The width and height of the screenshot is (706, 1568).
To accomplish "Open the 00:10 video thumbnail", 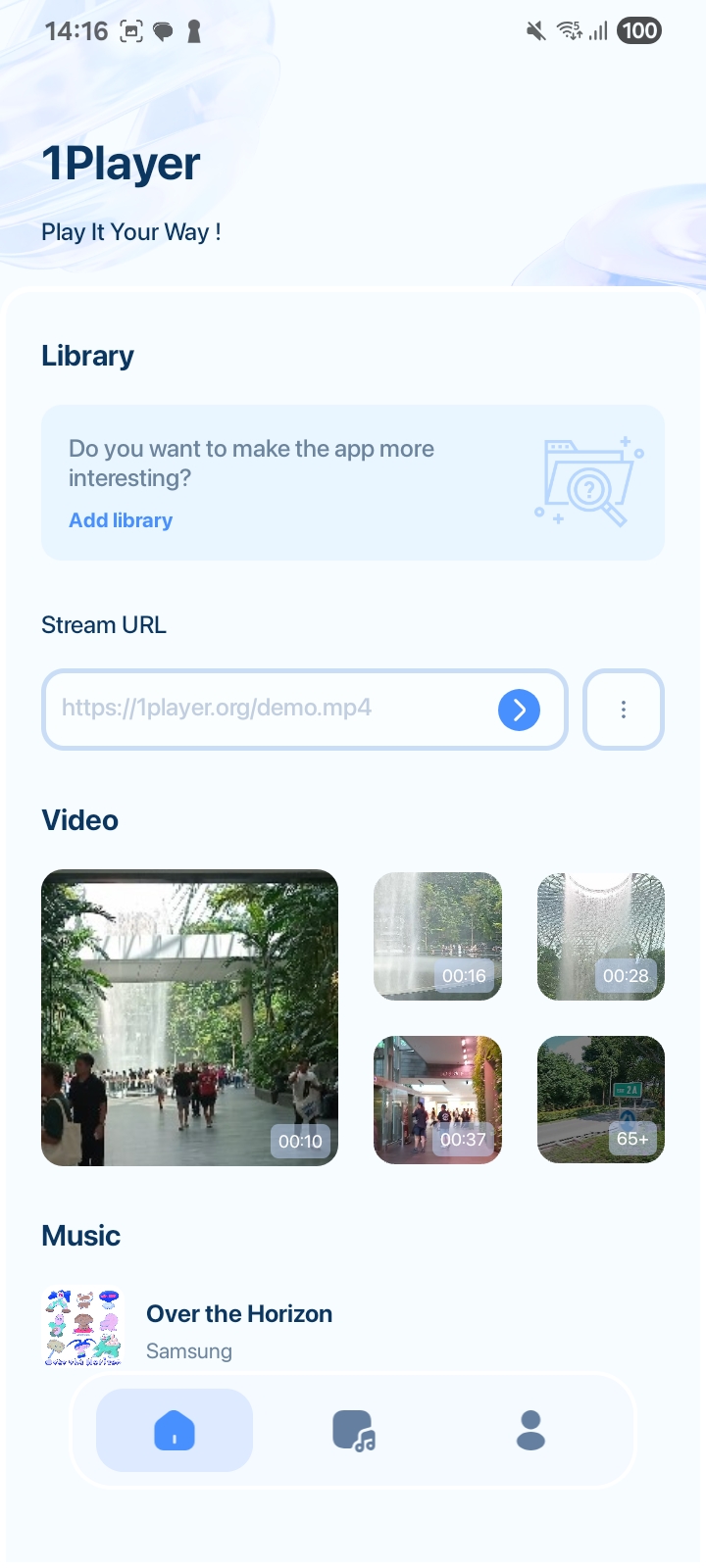I will point(189,1017).
